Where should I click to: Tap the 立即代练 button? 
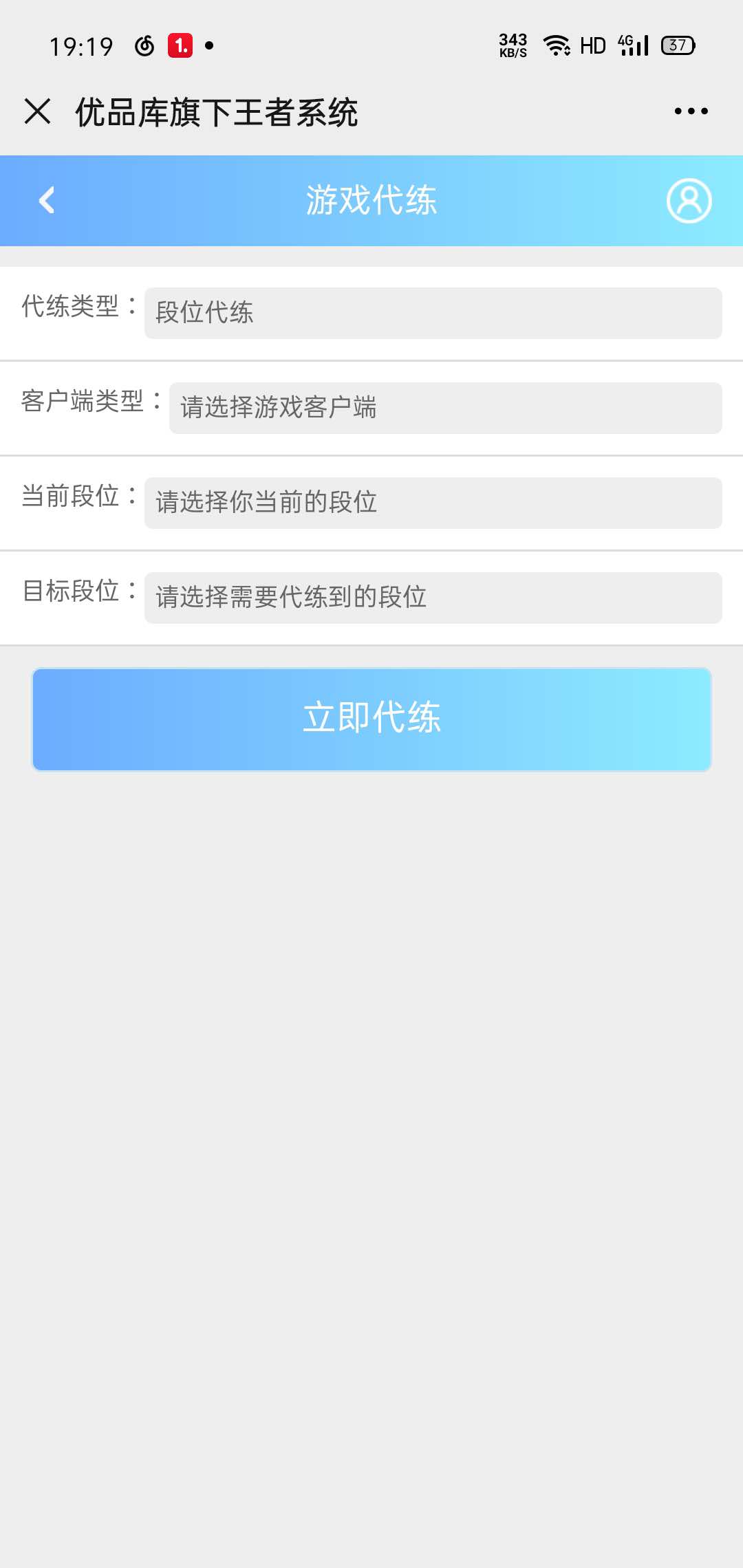371,719
